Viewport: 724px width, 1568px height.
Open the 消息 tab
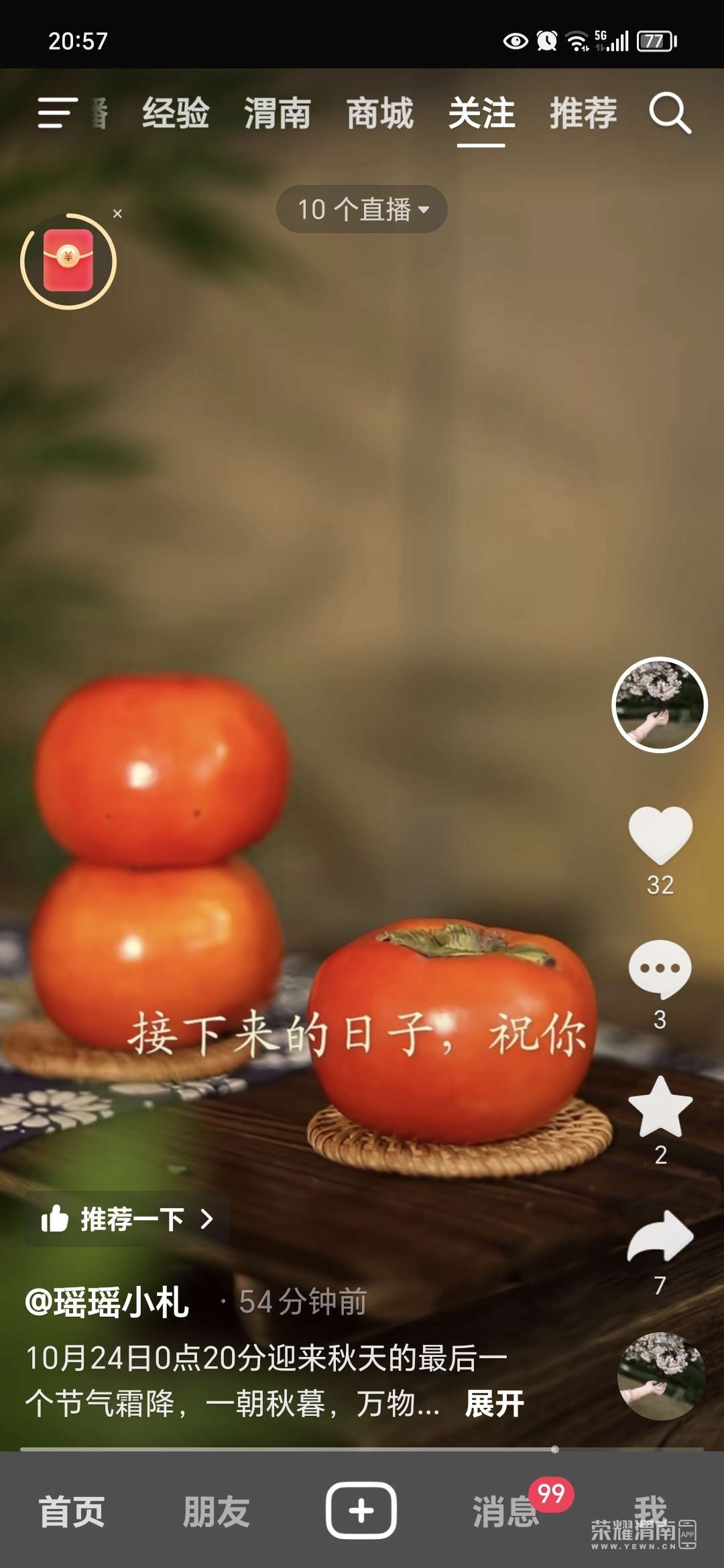[x=506, y=1512]
